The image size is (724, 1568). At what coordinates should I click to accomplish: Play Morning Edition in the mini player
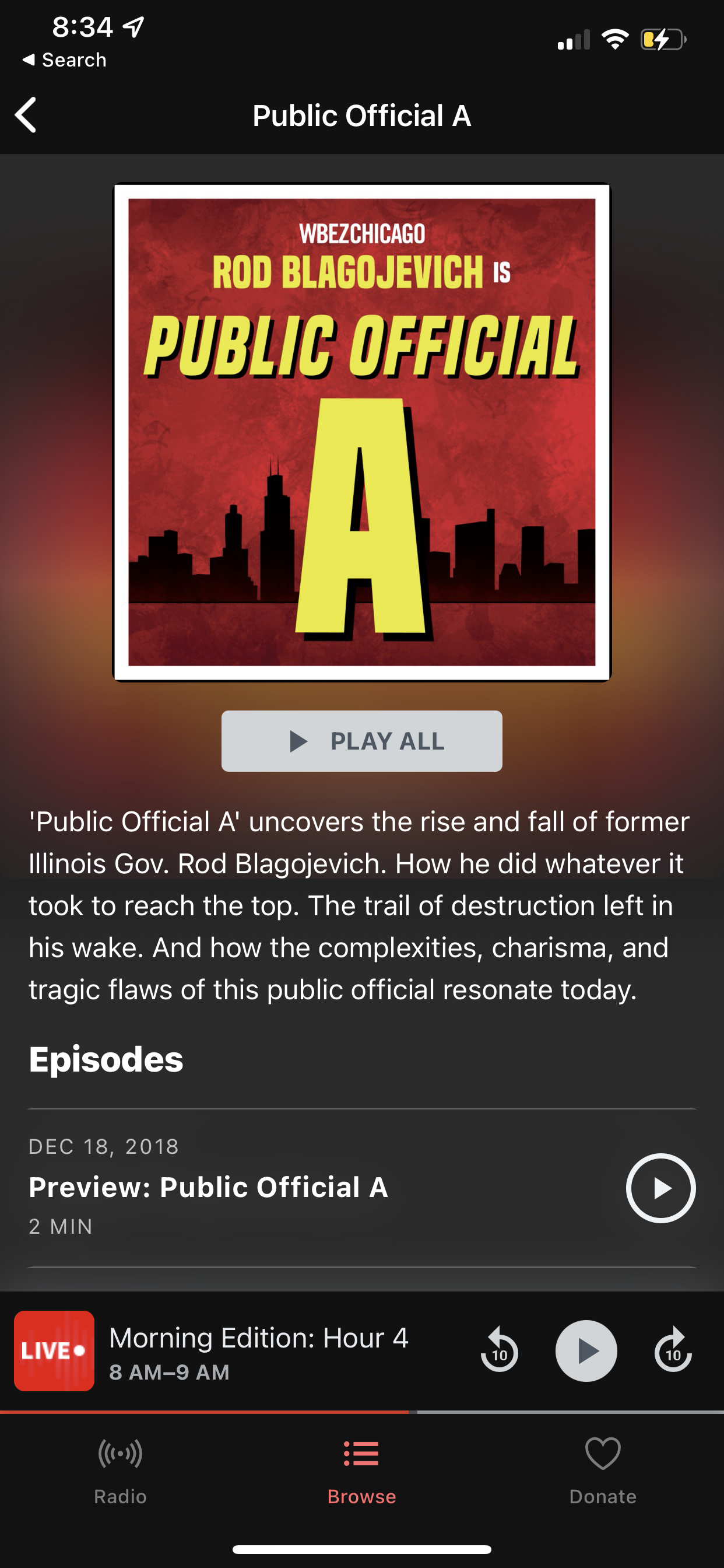pyautogui.click(x=586, y=1350)
